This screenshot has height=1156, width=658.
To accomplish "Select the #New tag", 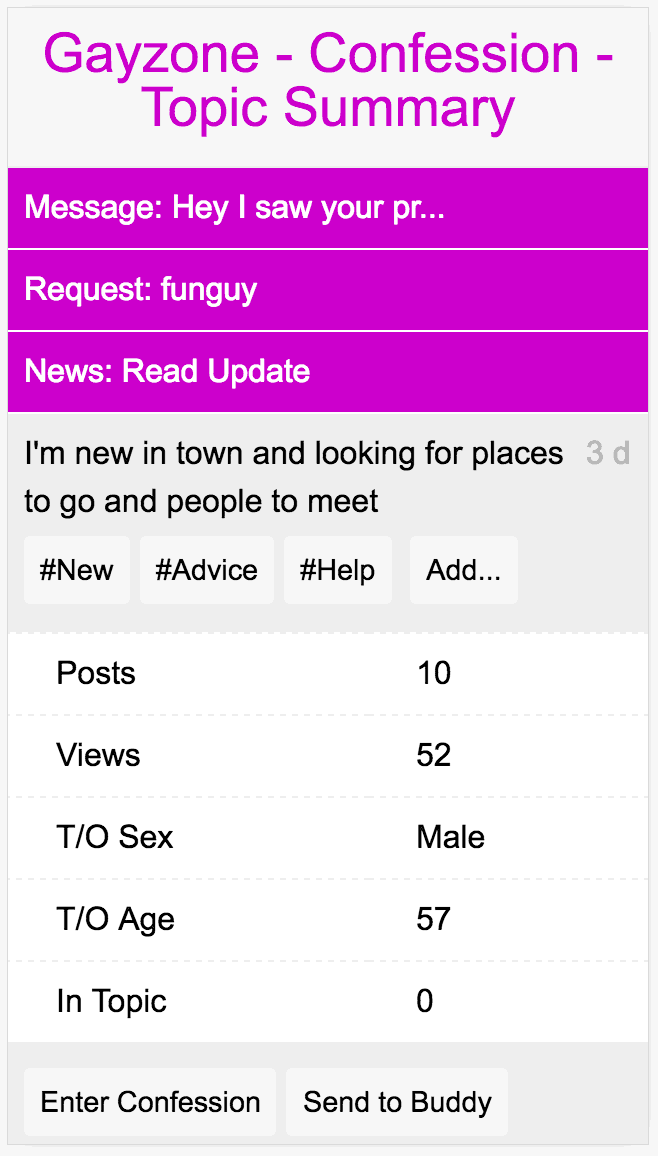I will [x=77, y=570].
